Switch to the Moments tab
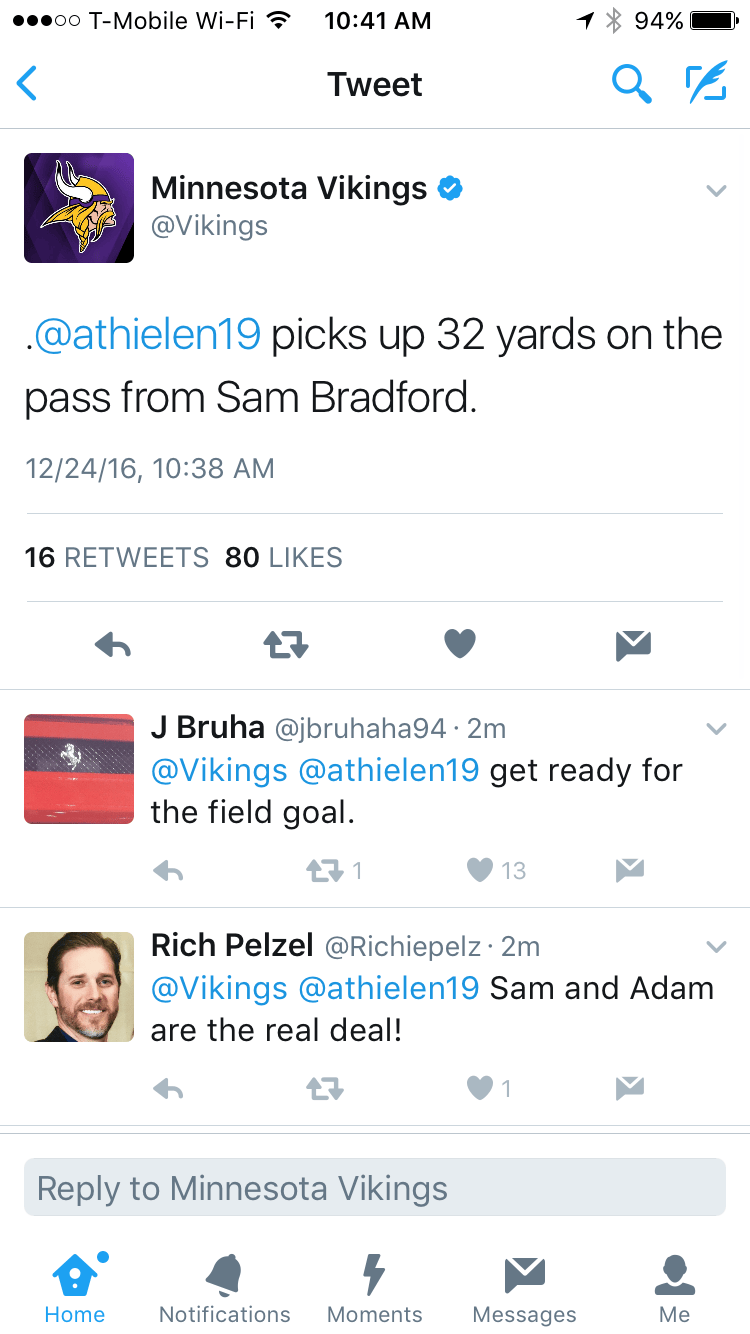The width and height of the screenshot is (750, 1334). (374, 1288)
